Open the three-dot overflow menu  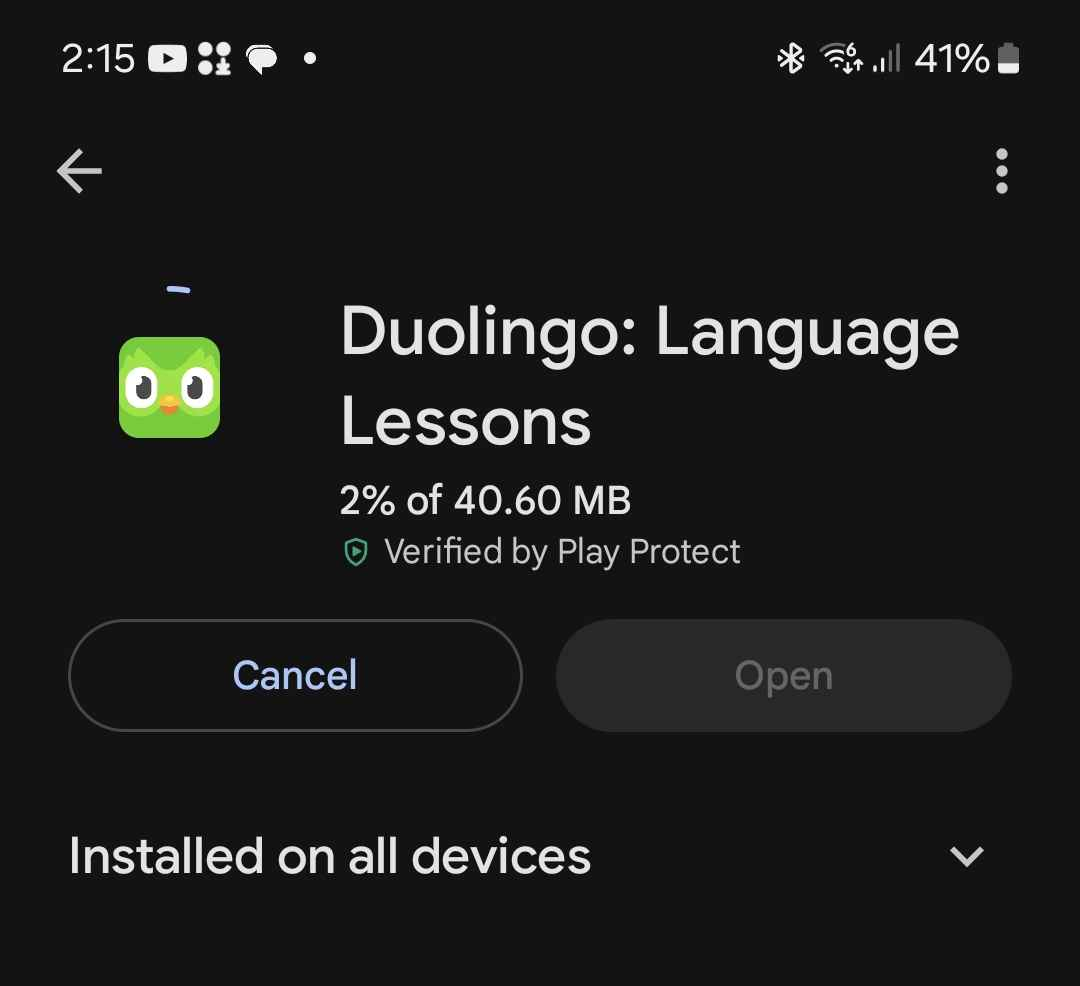click(1001, 172)
